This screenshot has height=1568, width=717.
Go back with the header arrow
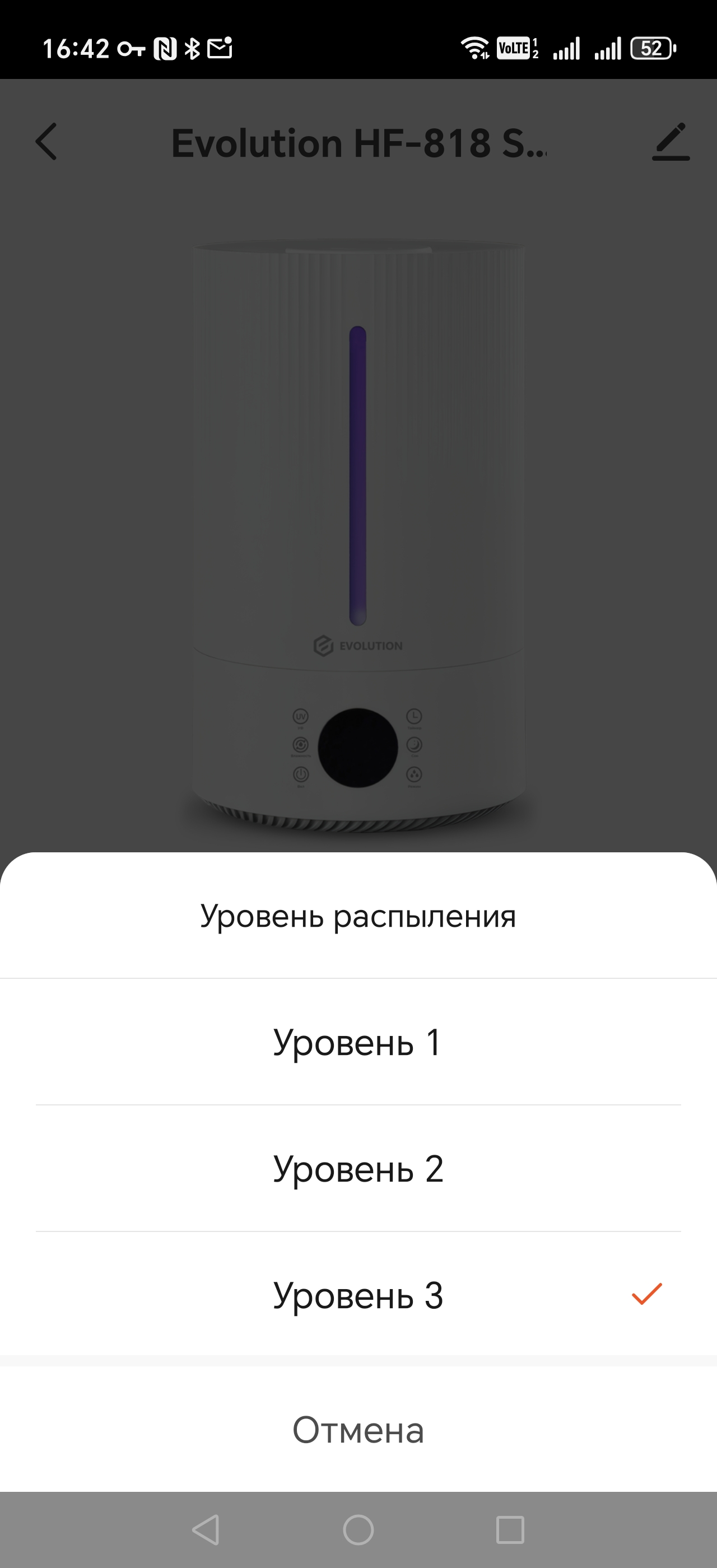(x=46, y=142)
